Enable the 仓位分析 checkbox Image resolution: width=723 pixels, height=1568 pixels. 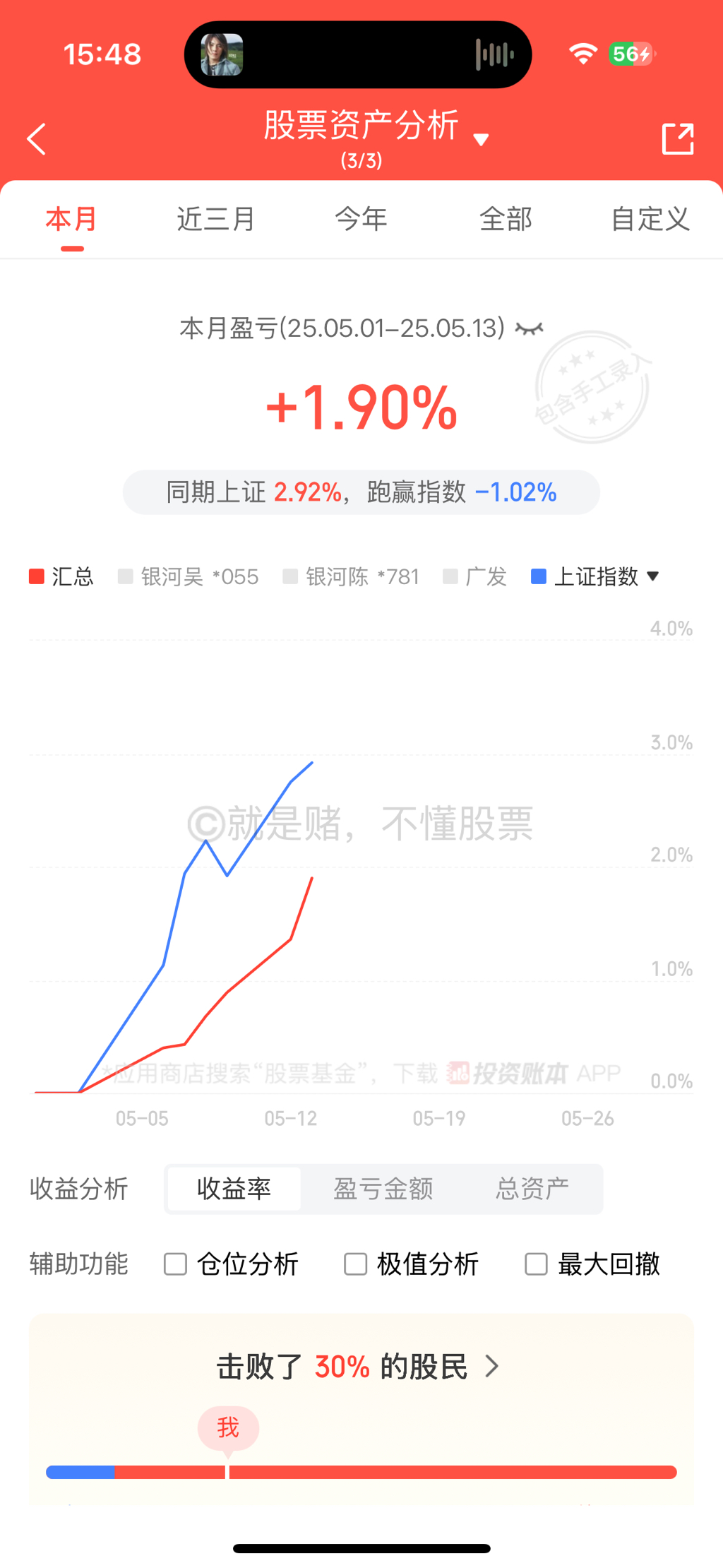(x=176, y=1264)
